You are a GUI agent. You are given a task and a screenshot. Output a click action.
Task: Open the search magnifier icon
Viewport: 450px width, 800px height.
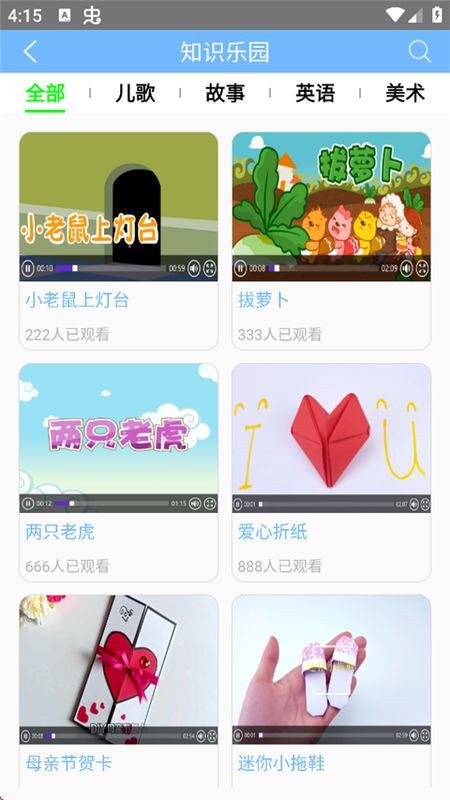pos(419,52)
